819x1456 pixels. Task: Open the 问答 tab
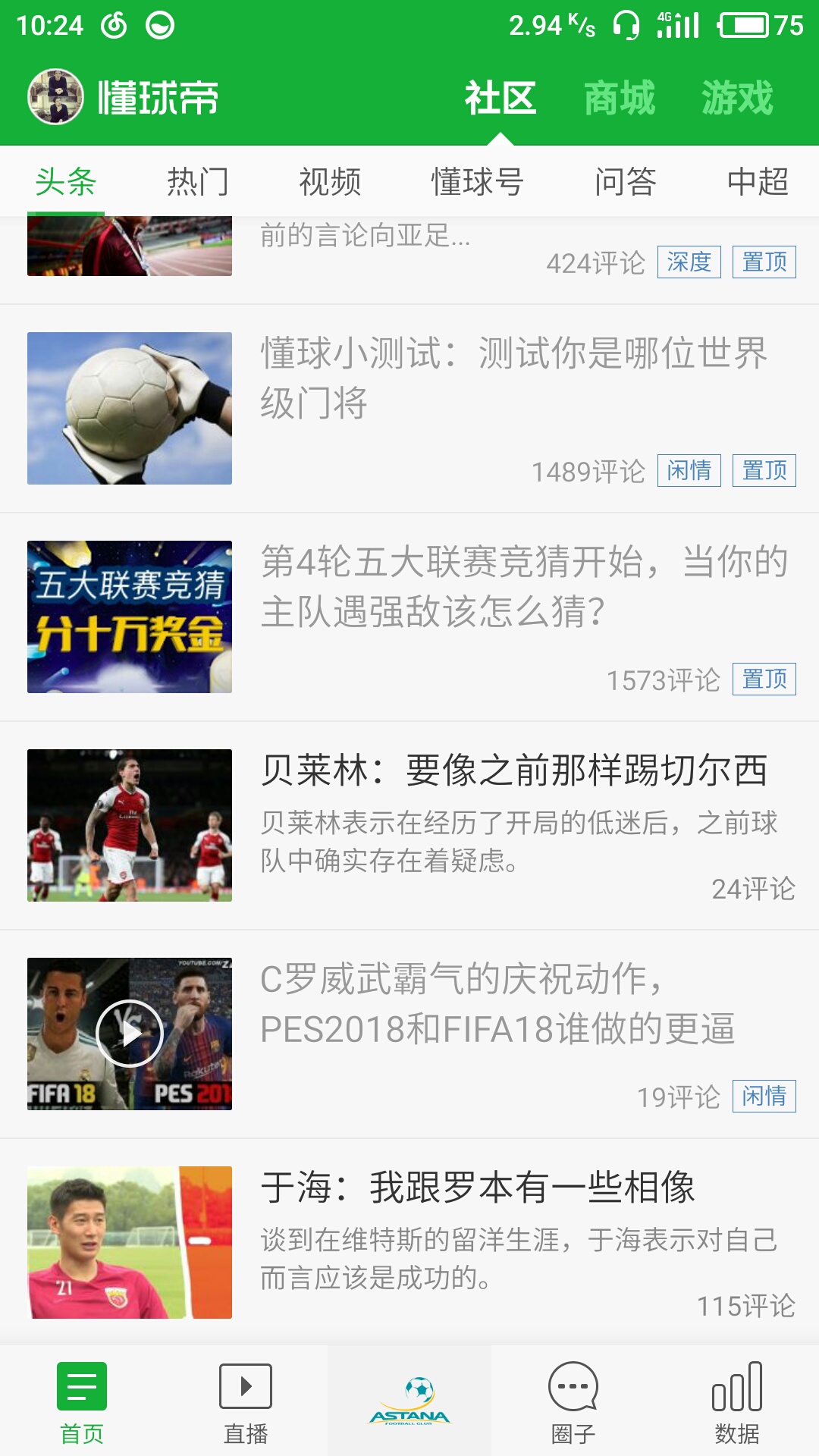coord(626,180)
